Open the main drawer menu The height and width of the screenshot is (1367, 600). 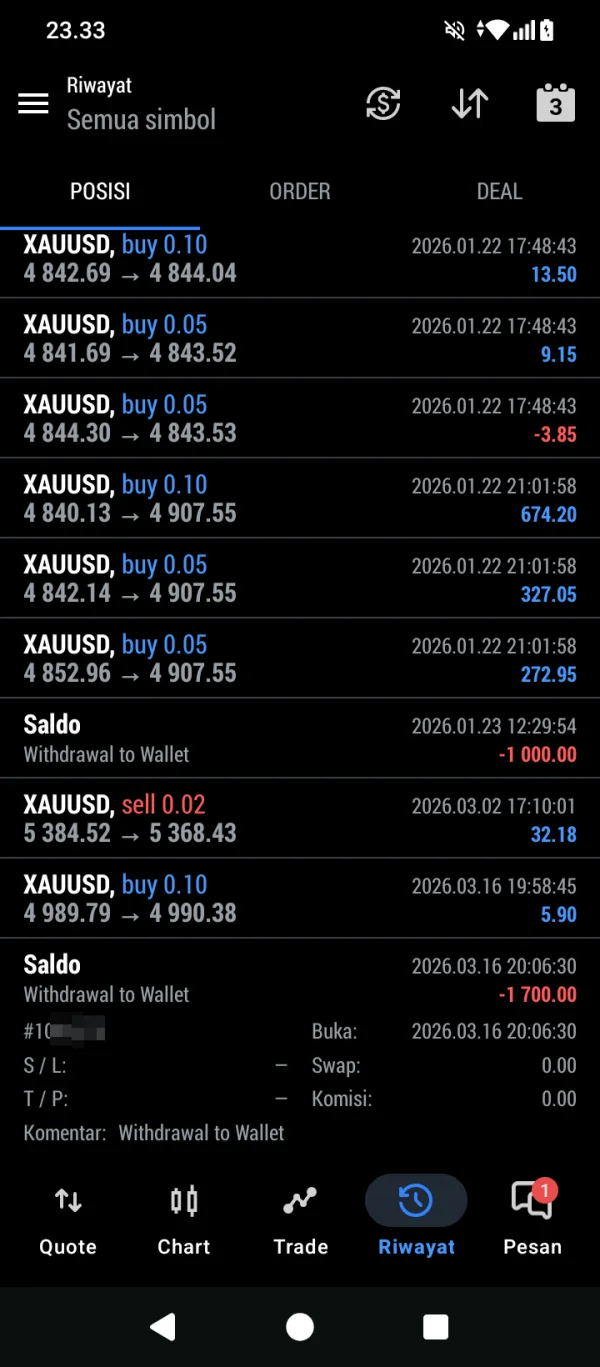(x=33, y=104)
